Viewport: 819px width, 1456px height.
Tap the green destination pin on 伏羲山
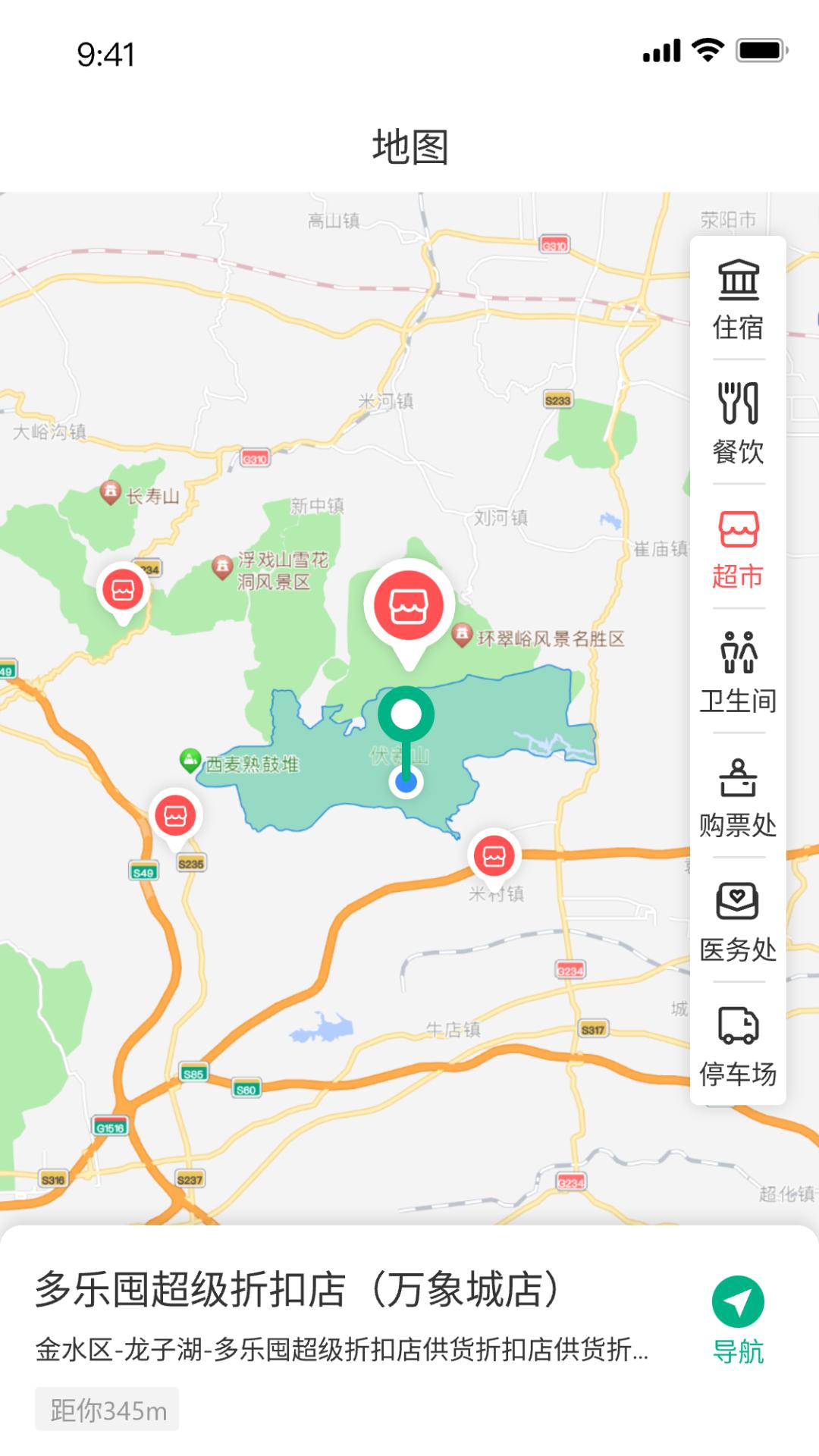click(x=407, y=713)
